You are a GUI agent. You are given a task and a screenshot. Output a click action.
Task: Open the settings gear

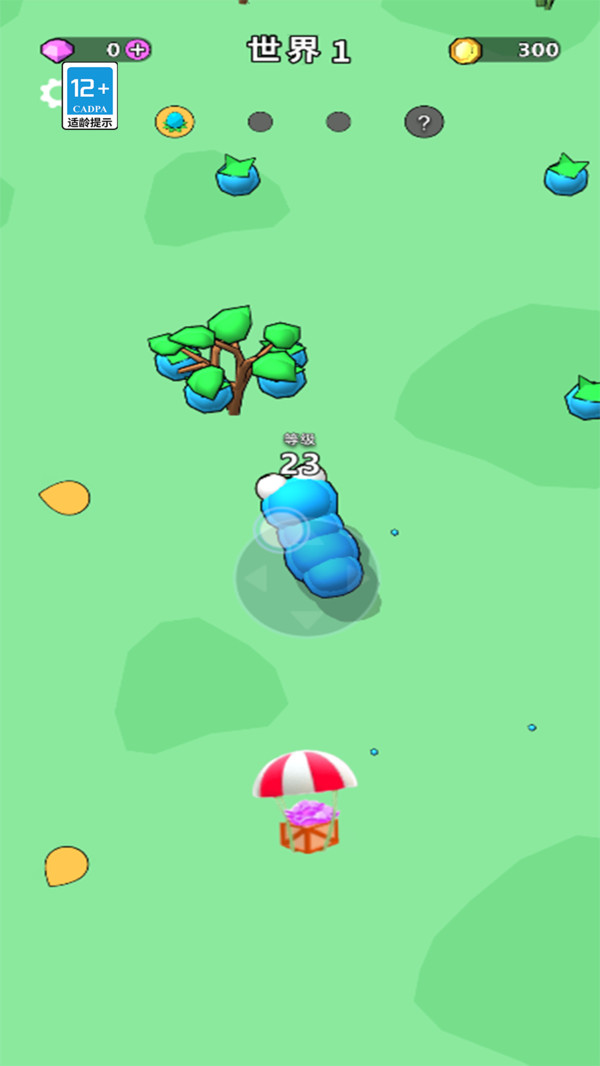tap(50, 93)
